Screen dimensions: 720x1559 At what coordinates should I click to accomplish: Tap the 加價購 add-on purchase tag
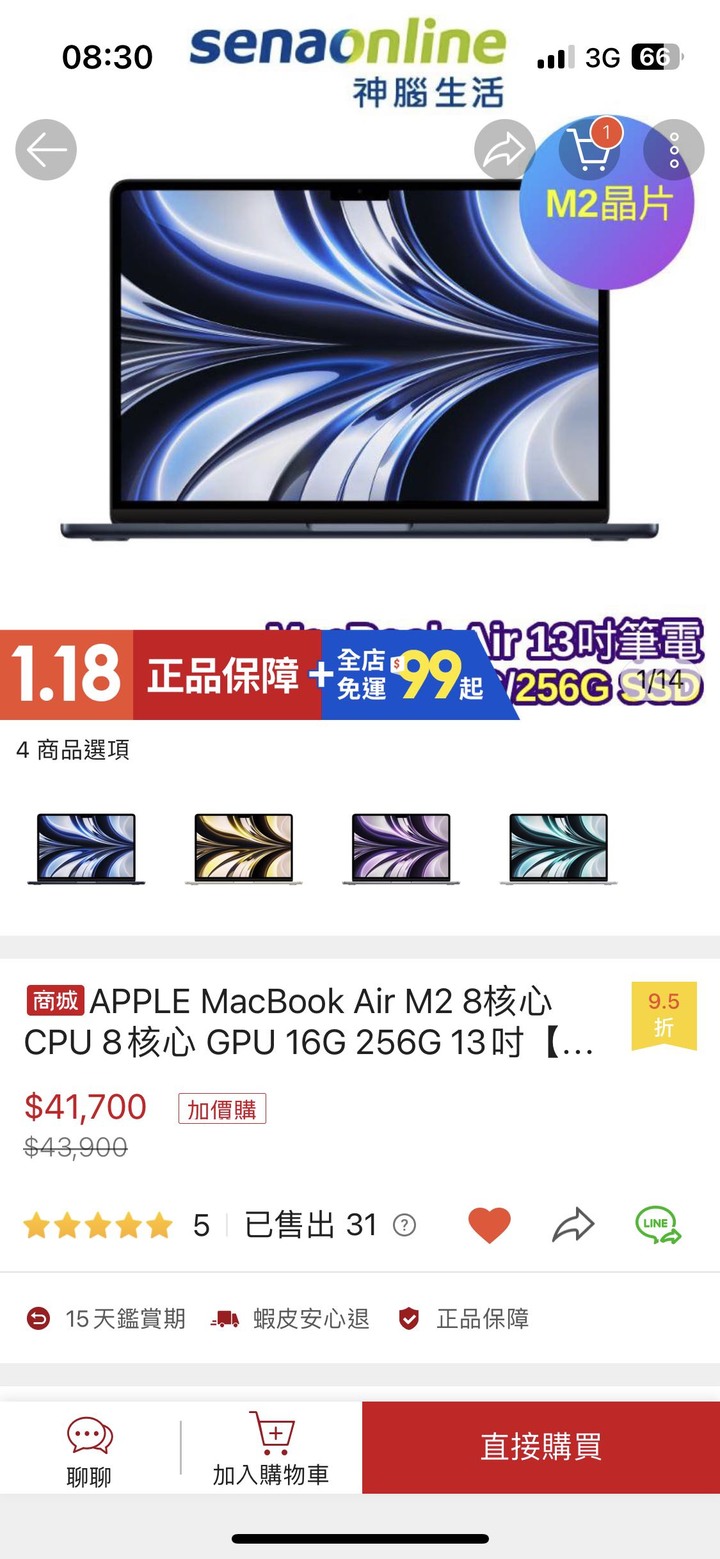pos(222,1109)
